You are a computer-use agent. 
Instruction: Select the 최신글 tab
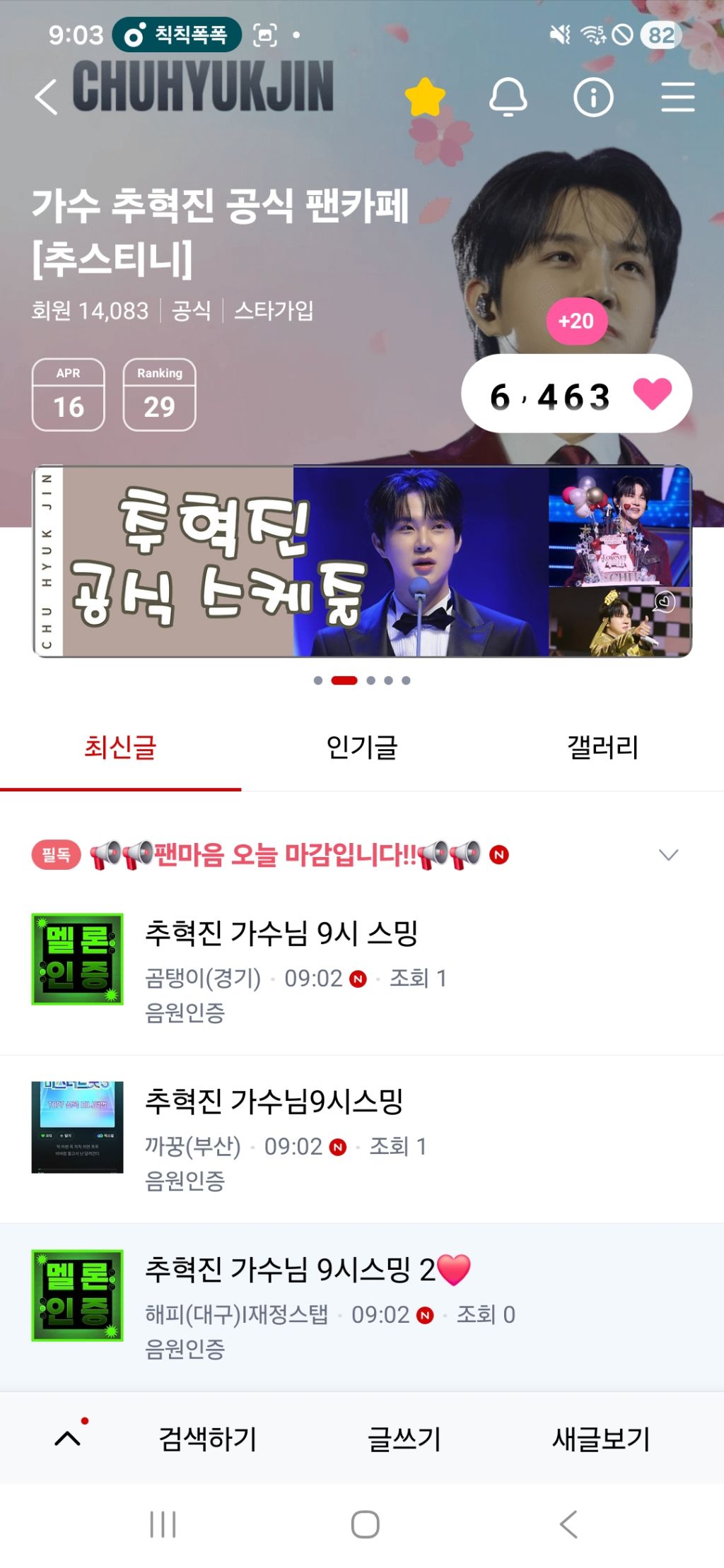tap(120, 747)
